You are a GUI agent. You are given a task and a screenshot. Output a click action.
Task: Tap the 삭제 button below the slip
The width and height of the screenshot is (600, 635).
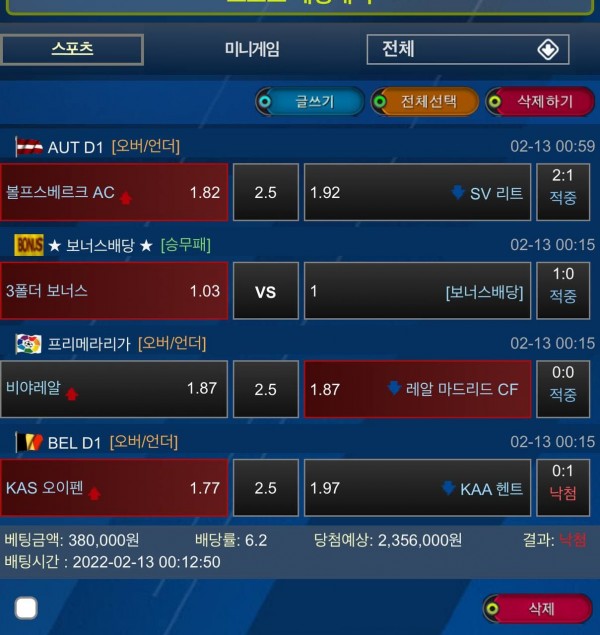pos(539,608)
